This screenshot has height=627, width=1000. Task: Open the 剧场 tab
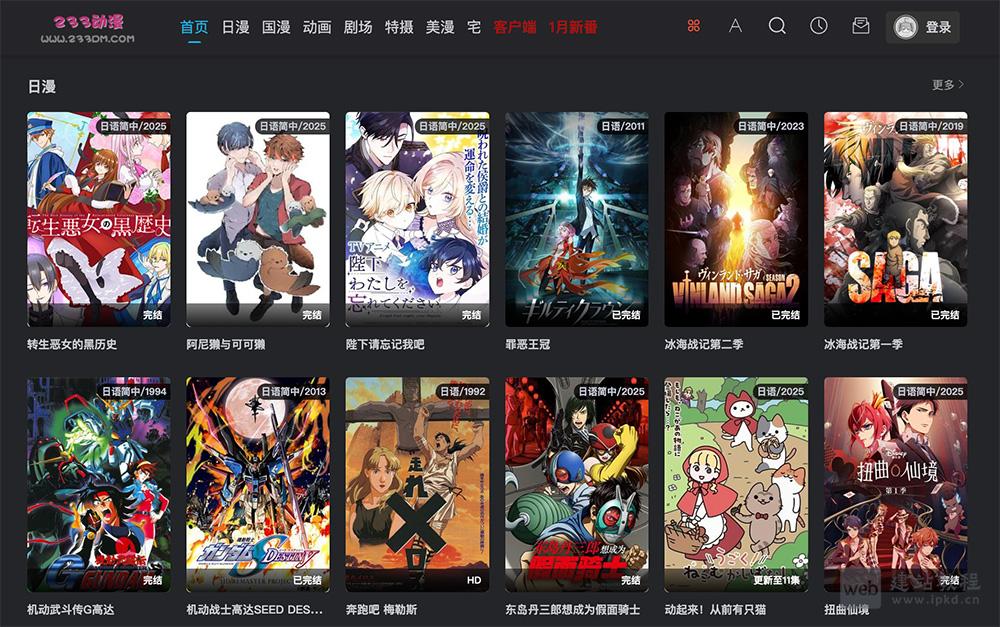pyautogui.click(x=358, y=27)
